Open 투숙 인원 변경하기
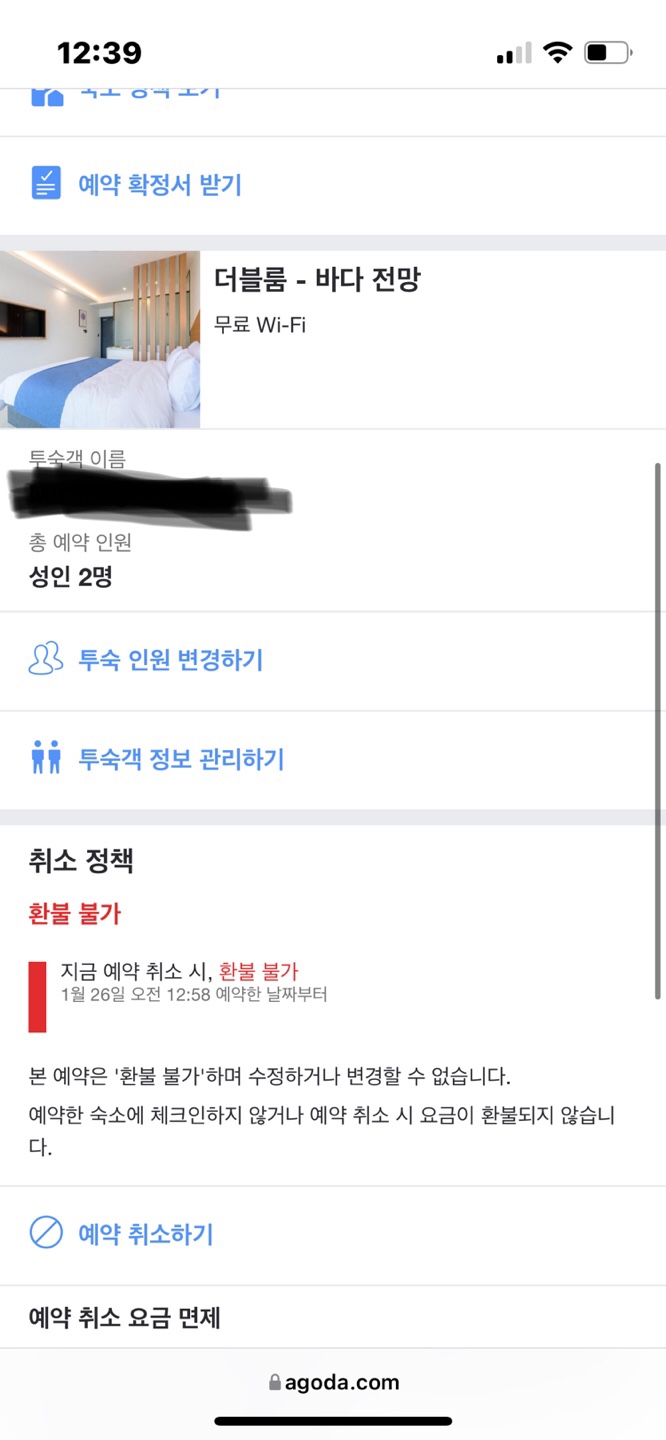666x1440 pixels. (170, 660)
